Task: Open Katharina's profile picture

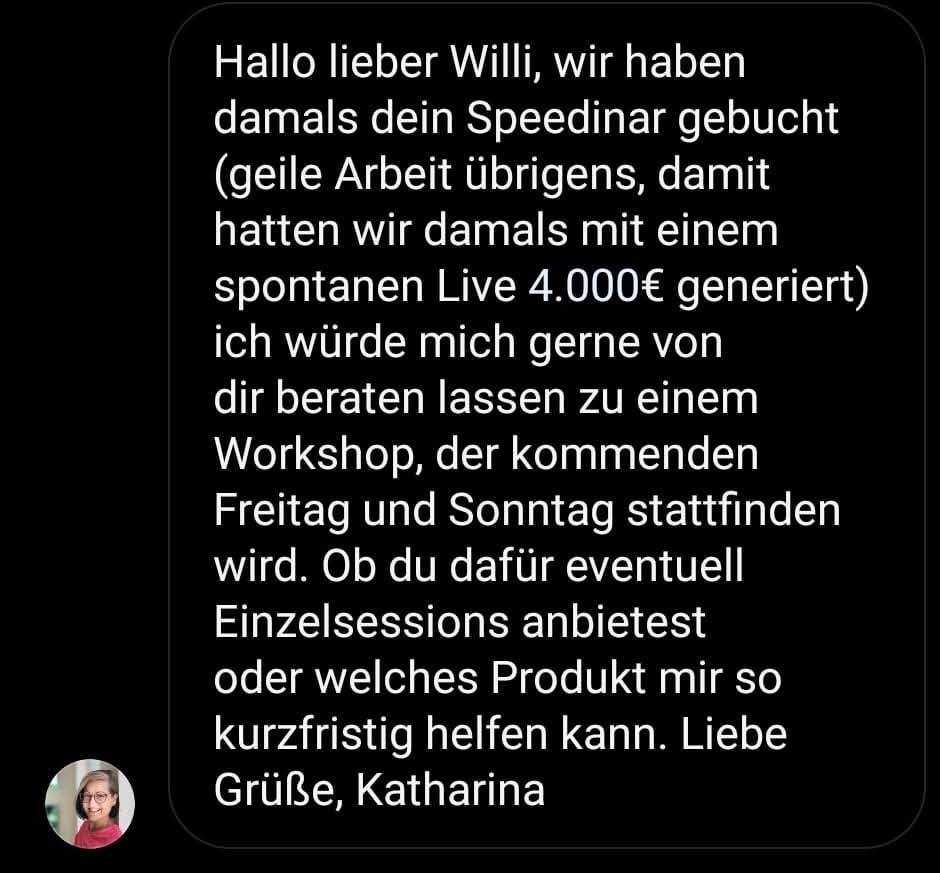Action: (90, 803)
